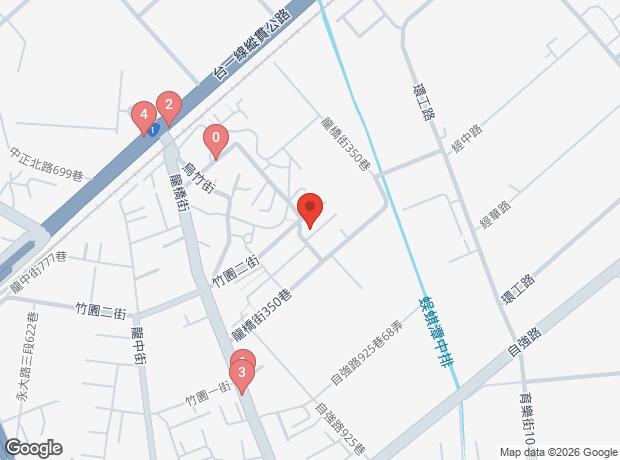Tap the unnumbered red location pin
The image size is (620, 460).
309,210
